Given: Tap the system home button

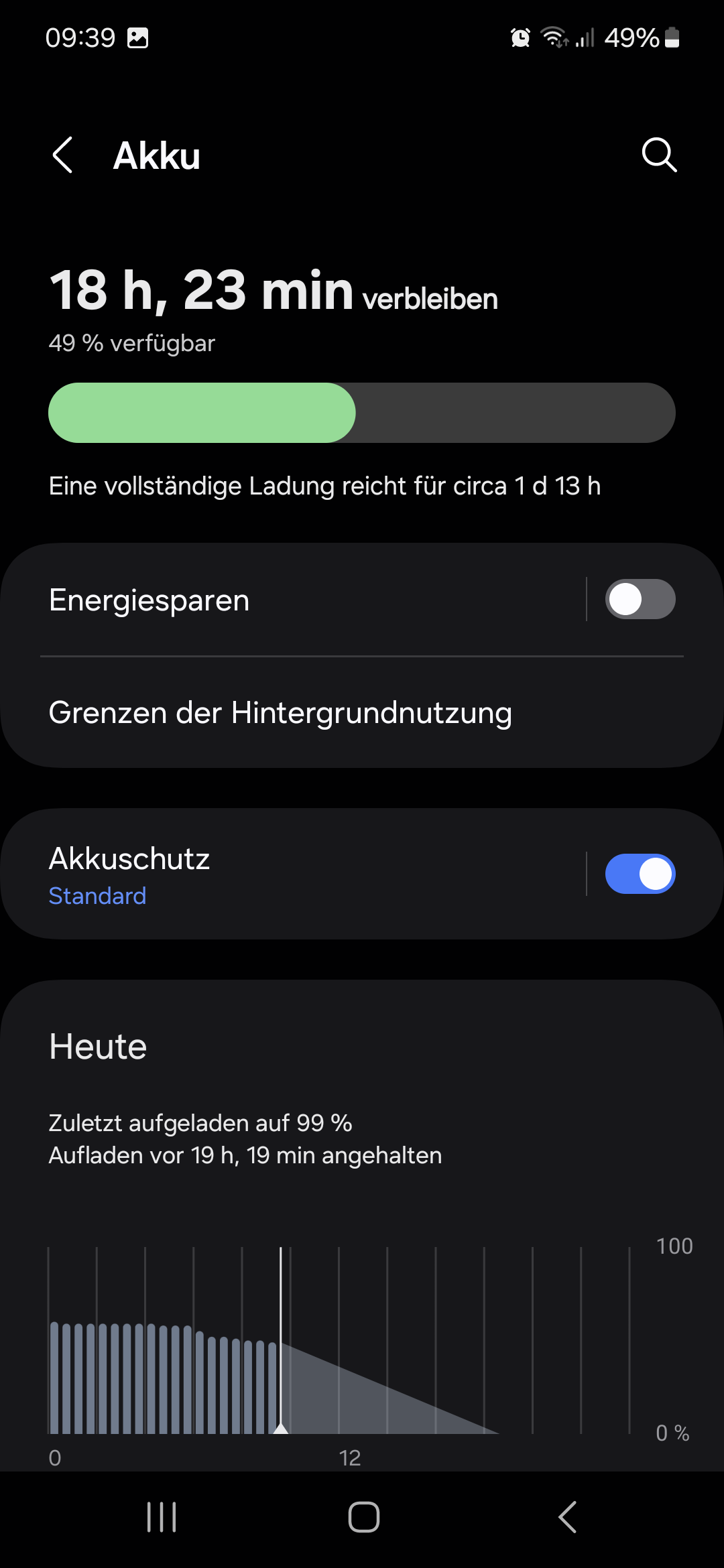Looking at the screenshot, I should [363, 1517].
